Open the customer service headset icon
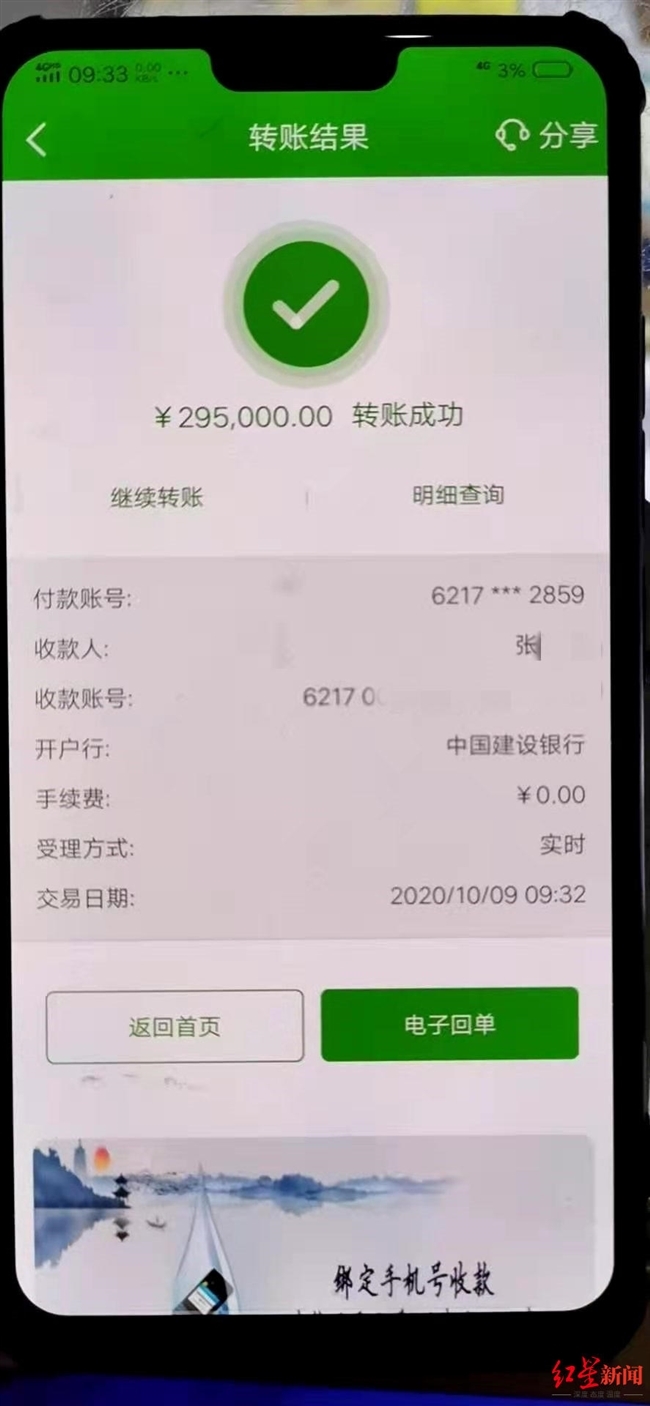 (x=512, y=135)
